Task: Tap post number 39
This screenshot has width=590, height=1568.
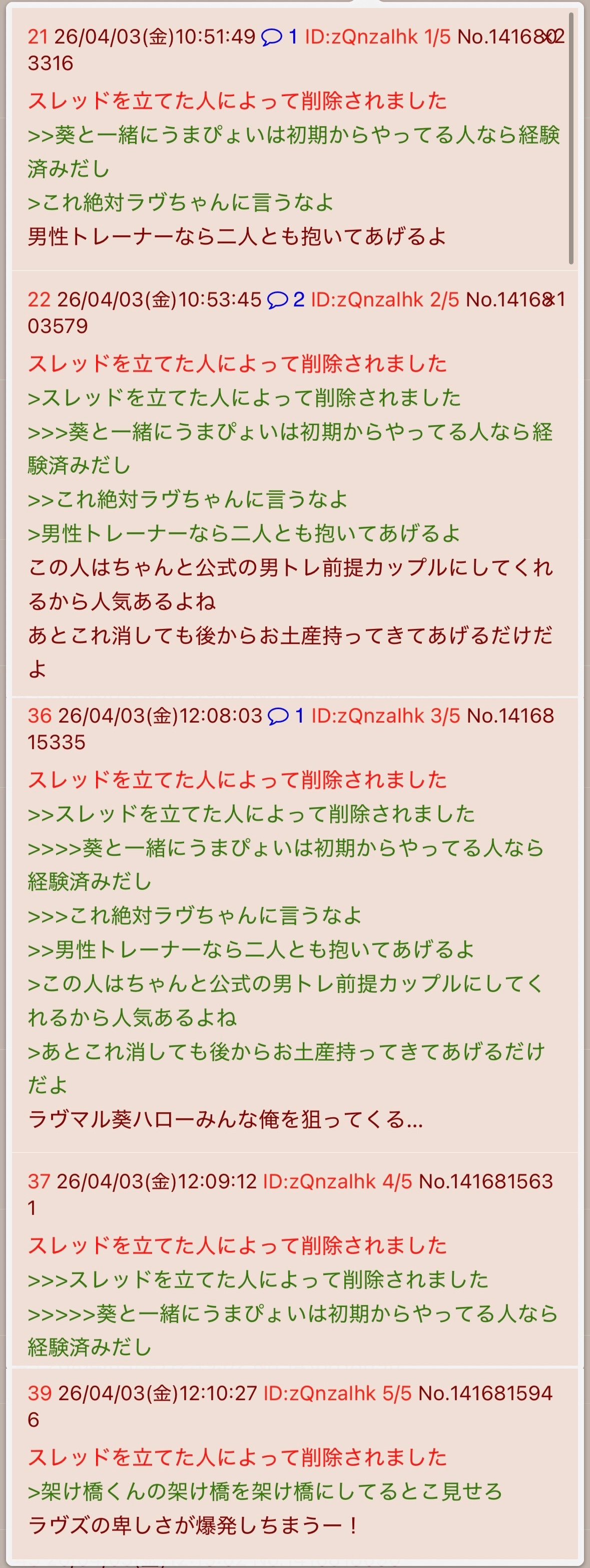Action: 40,1393
